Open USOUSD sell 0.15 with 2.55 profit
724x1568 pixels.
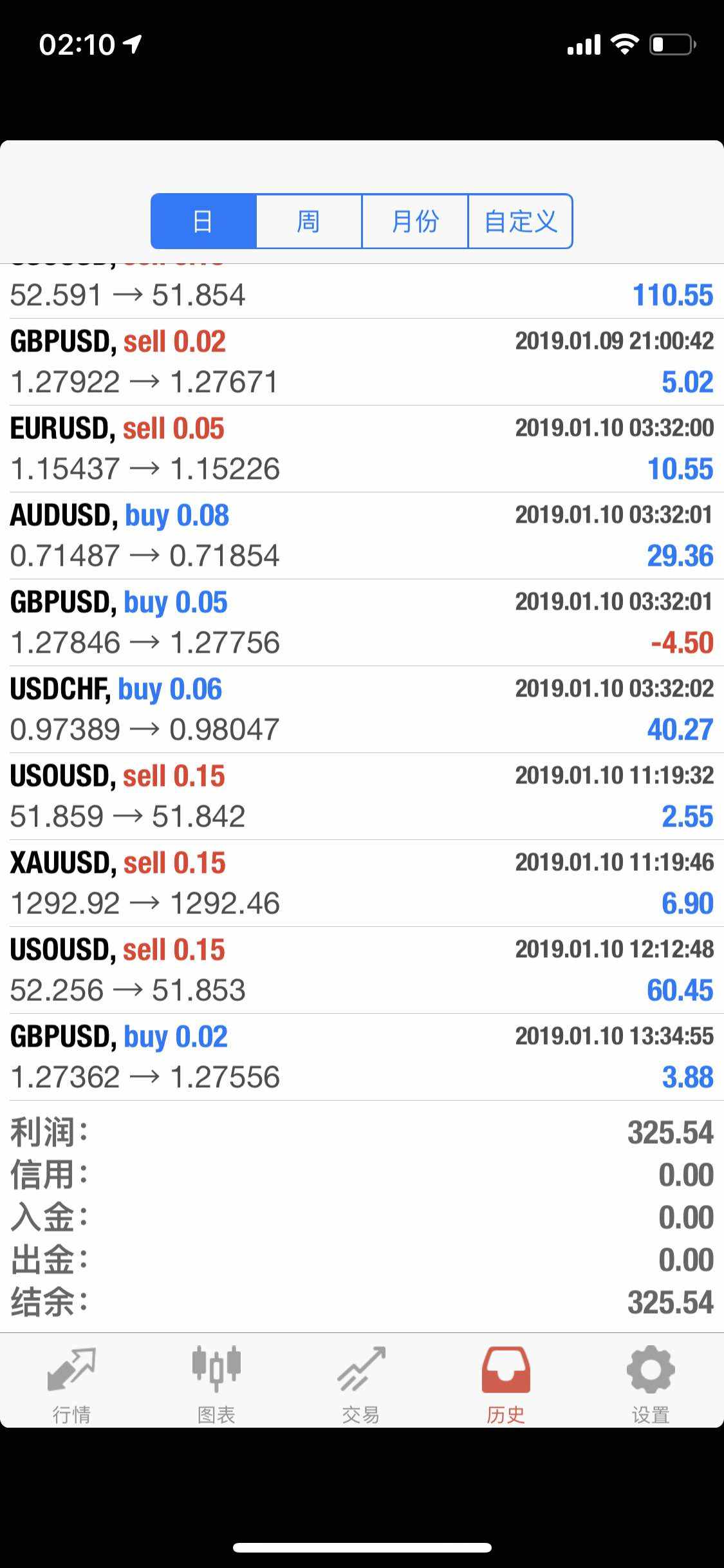[362, 796]
